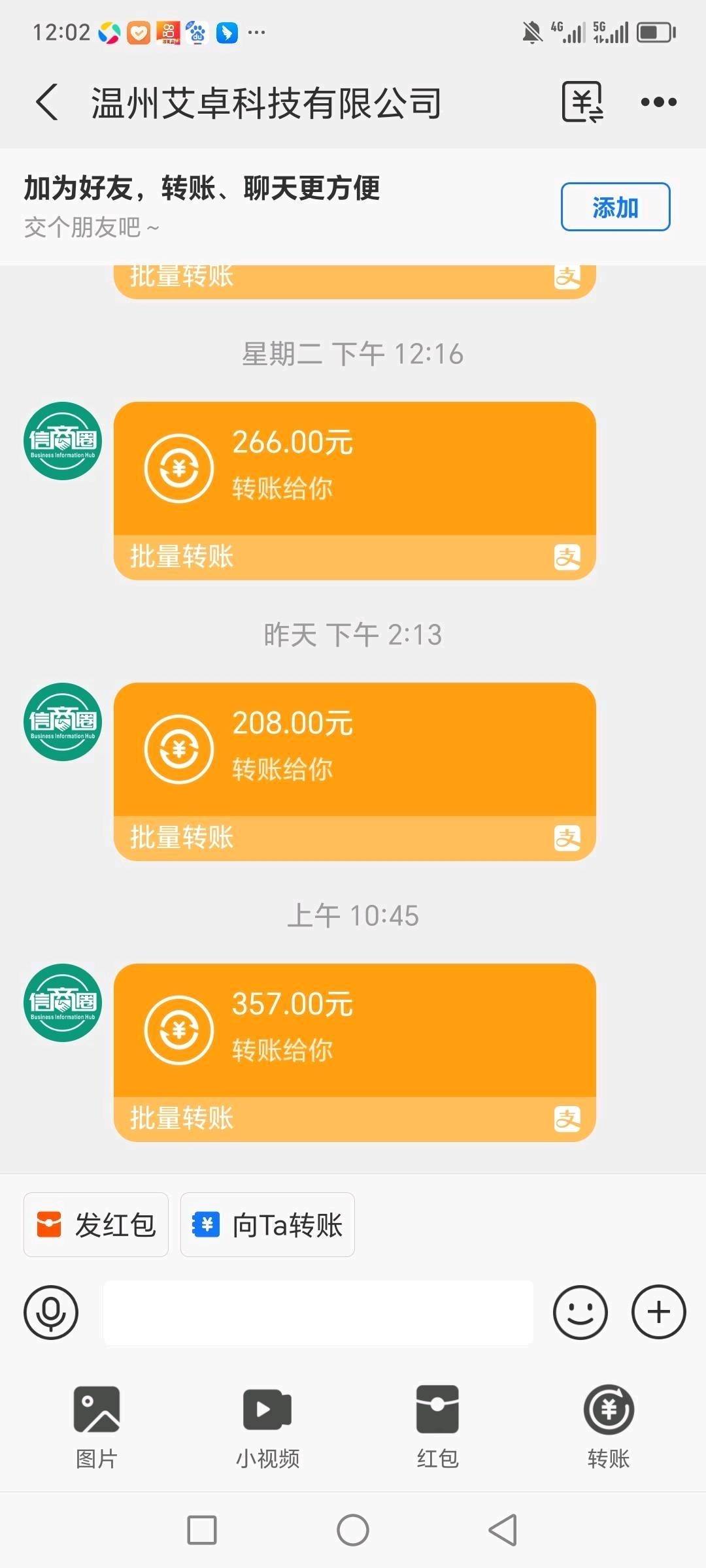Screen dimensions: 706x1568
Task: Open the three-dot overflow menu
Action: (658, 103)
